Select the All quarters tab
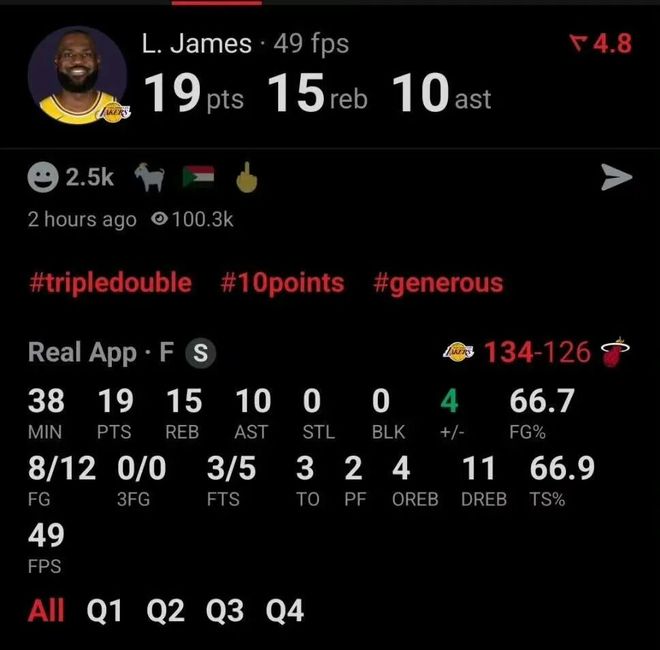Image resolution: width=660 pixels, height=650 pixels. [x=46, y=610]
